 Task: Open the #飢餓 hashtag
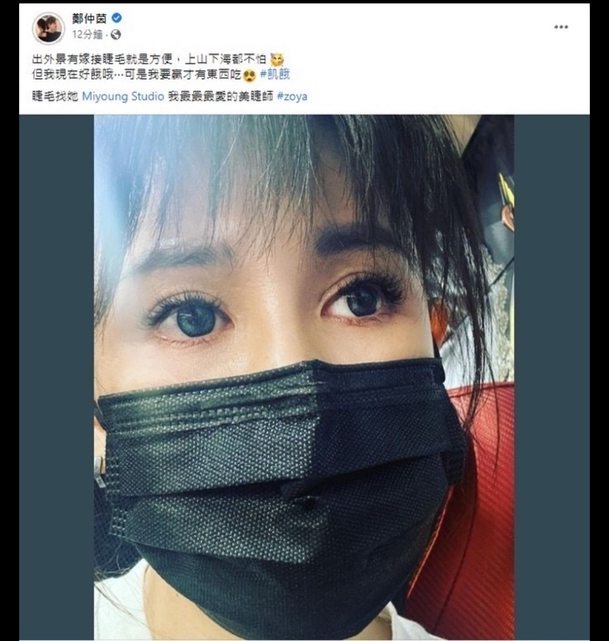tap(277, 75)
